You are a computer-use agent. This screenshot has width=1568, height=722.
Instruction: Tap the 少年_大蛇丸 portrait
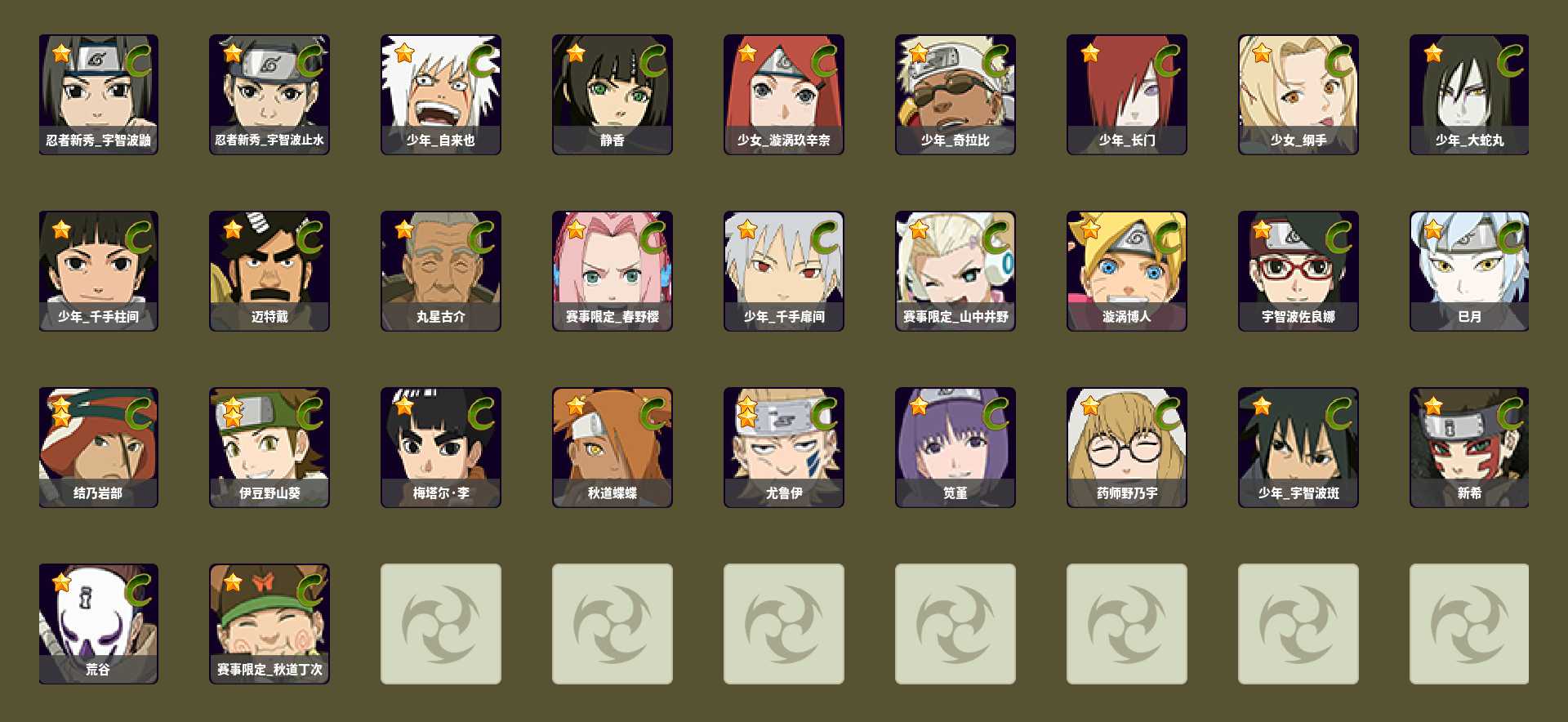[1469, 94]
